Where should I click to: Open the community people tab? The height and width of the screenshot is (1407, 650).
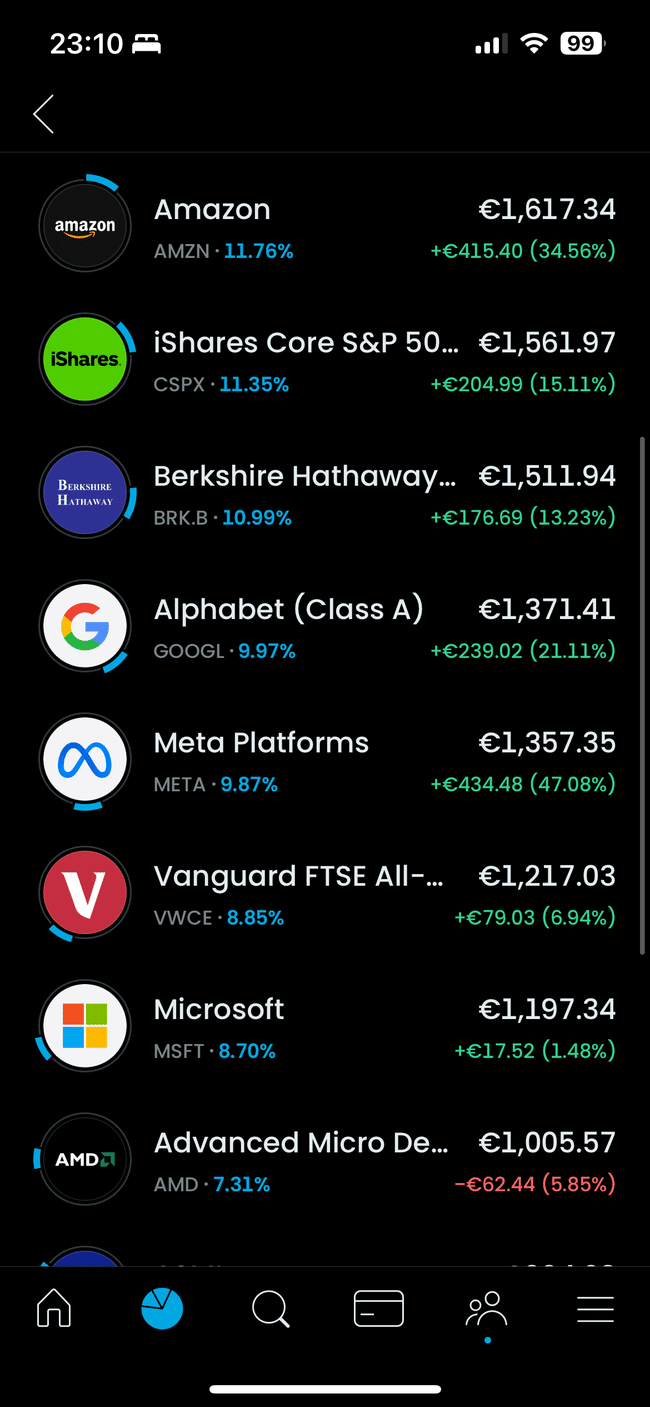coord(487,1308)
